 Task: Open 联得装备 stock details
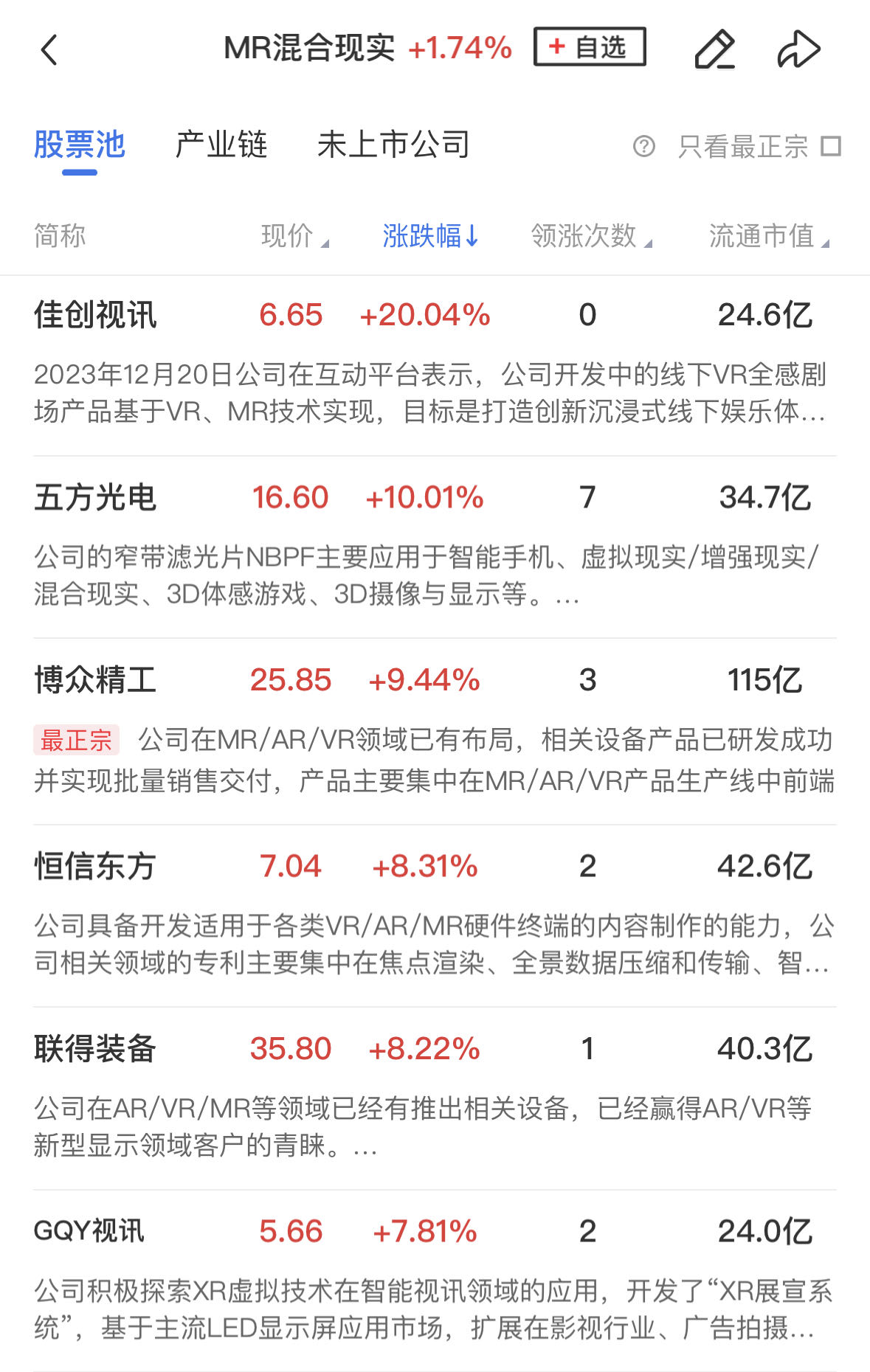click(x=95, y=1049)
